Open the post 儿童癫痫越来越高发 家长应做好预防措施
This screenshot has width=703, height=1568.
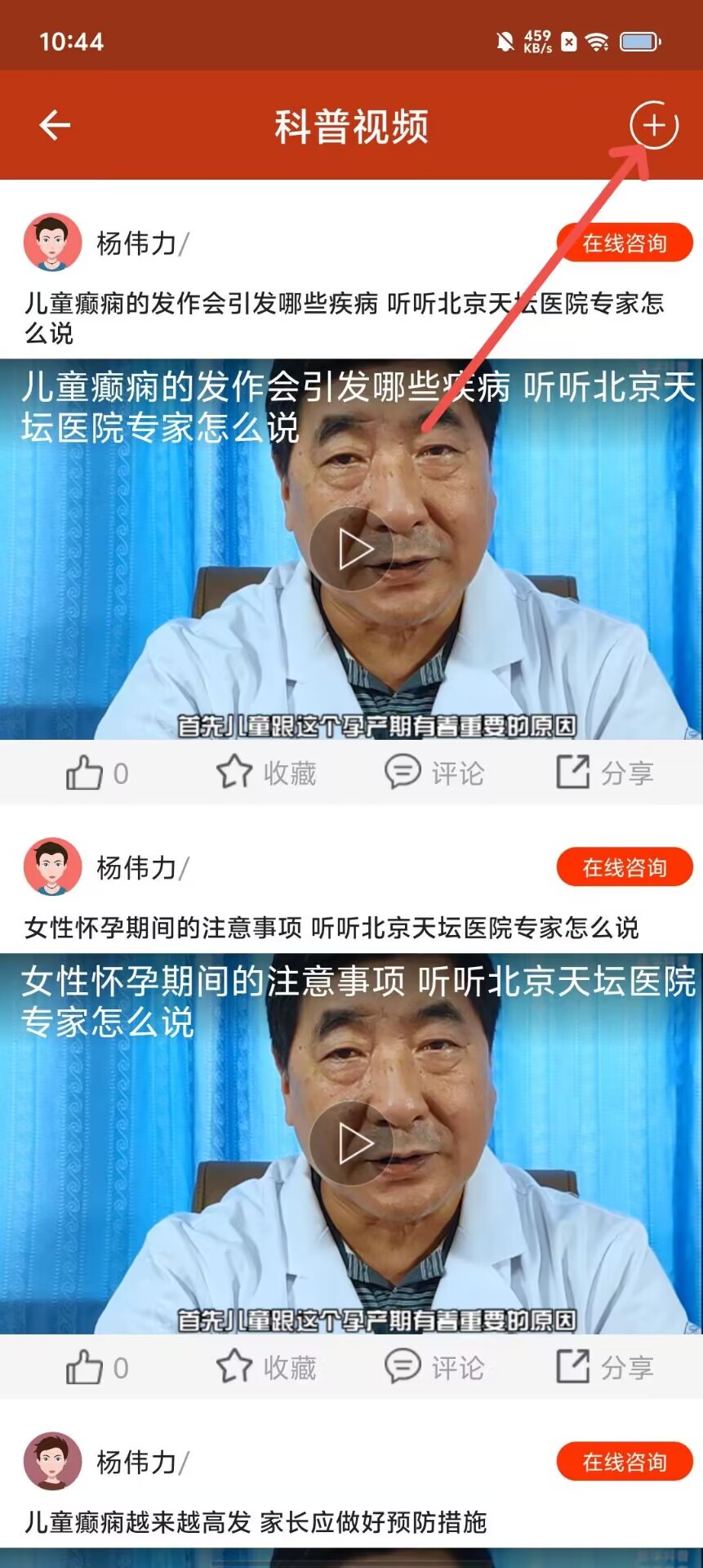pyautogui.click(x=255, y=1522)
